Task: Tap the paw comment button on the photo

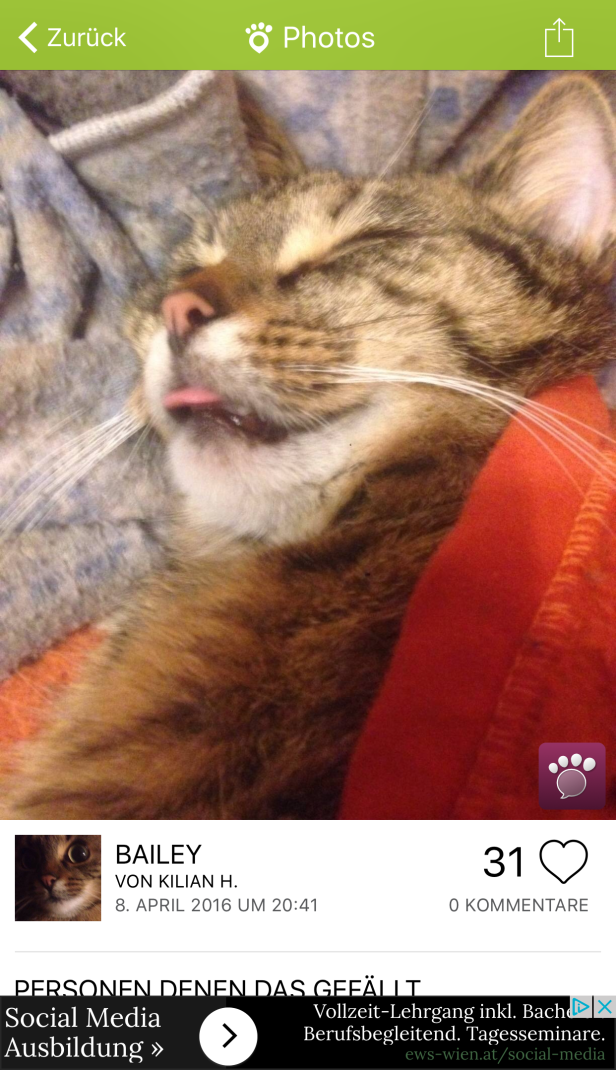Action: click(x=572, y=775)
